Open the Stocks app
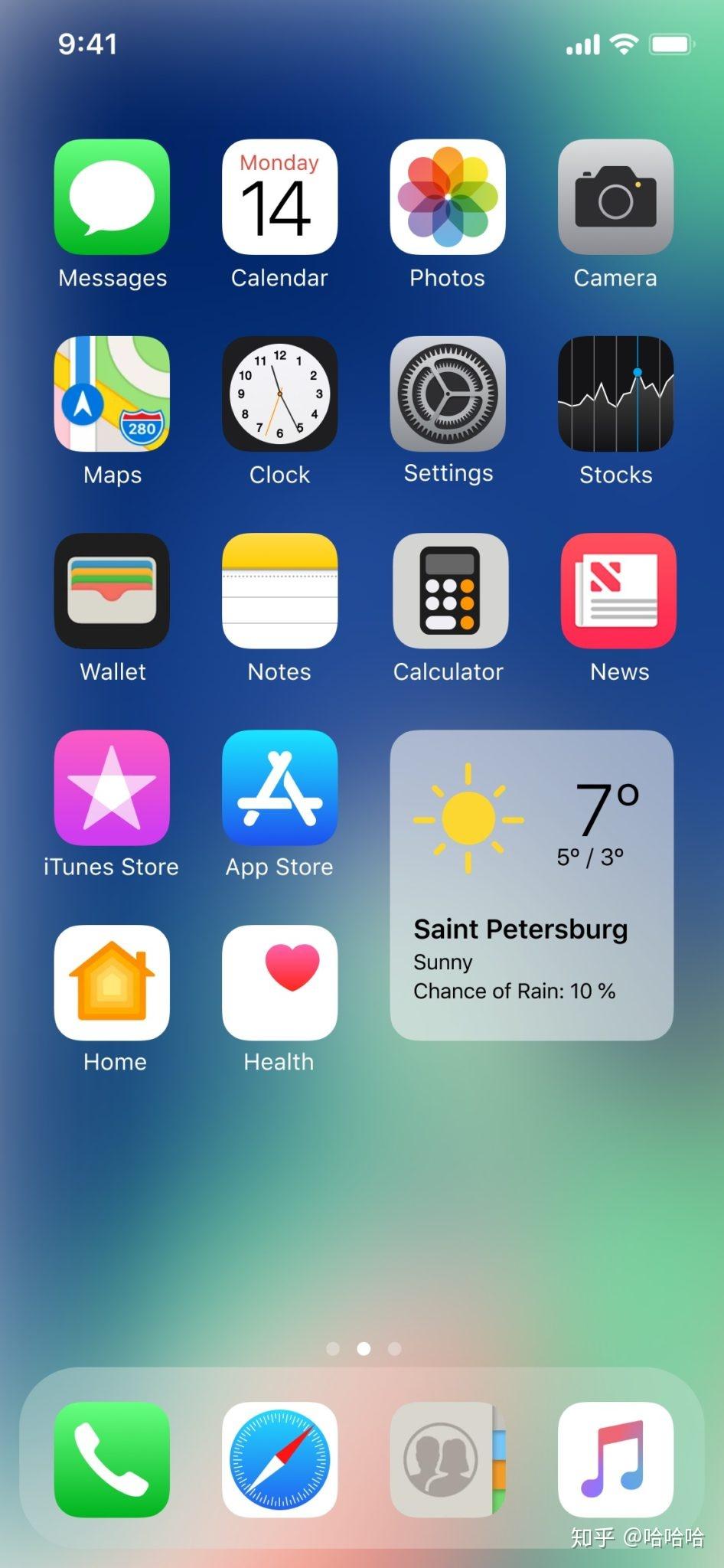The image size is (724, 1568). click(x=615, y=394)
